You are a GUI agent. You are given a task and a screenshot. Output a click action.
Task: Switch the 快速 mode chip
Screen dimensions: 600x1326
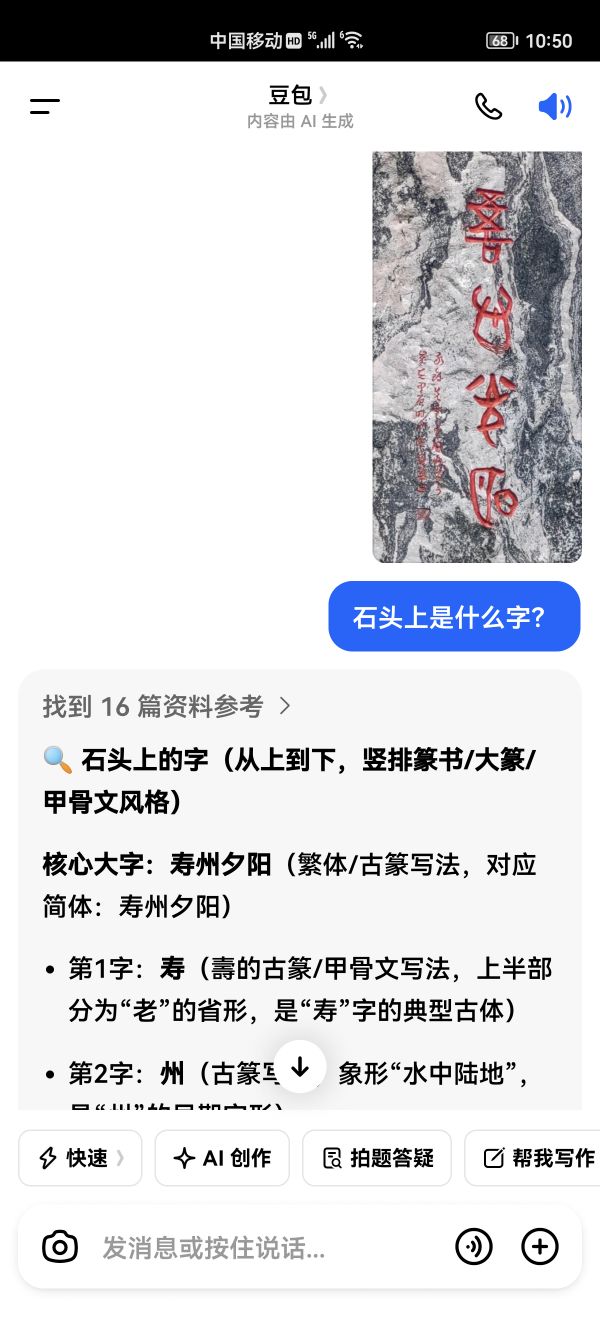pyautogui.click(x=81, y=1158)
